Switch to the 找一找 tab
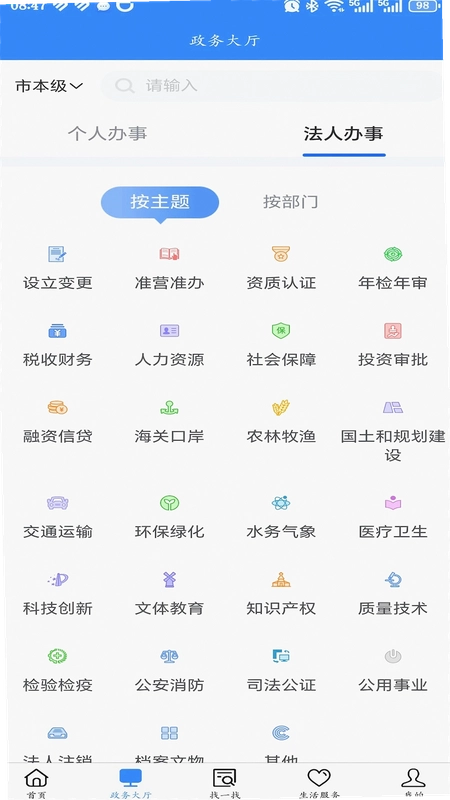 (224, 783)
